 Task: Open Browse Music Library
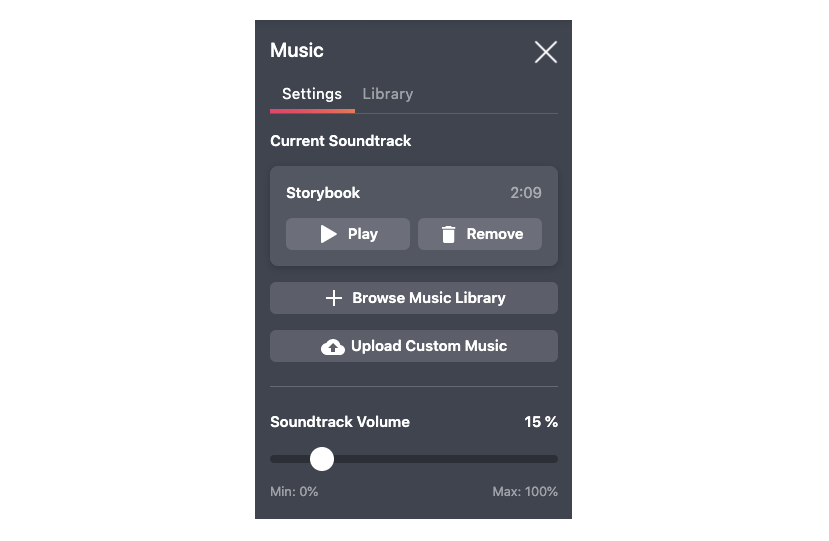coord(413,298)
